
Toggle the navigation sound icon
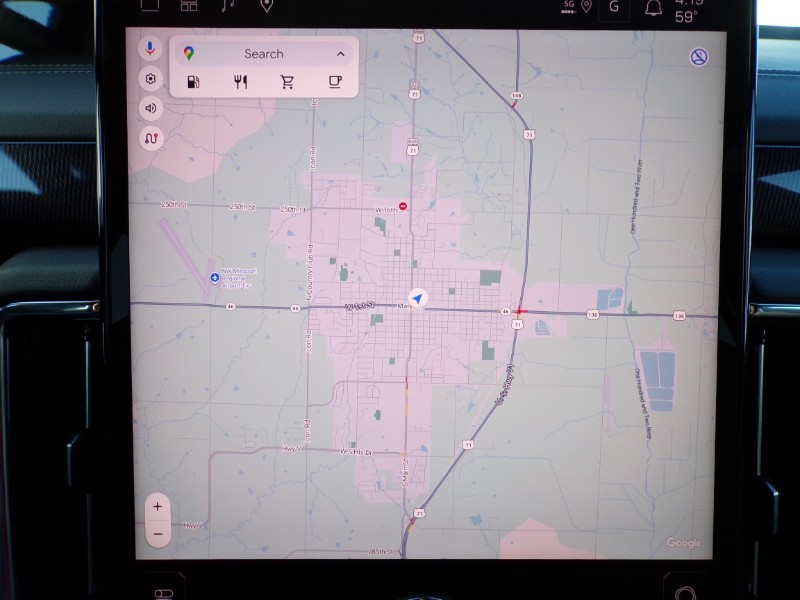pyautogui.click(x=151, y=108)
